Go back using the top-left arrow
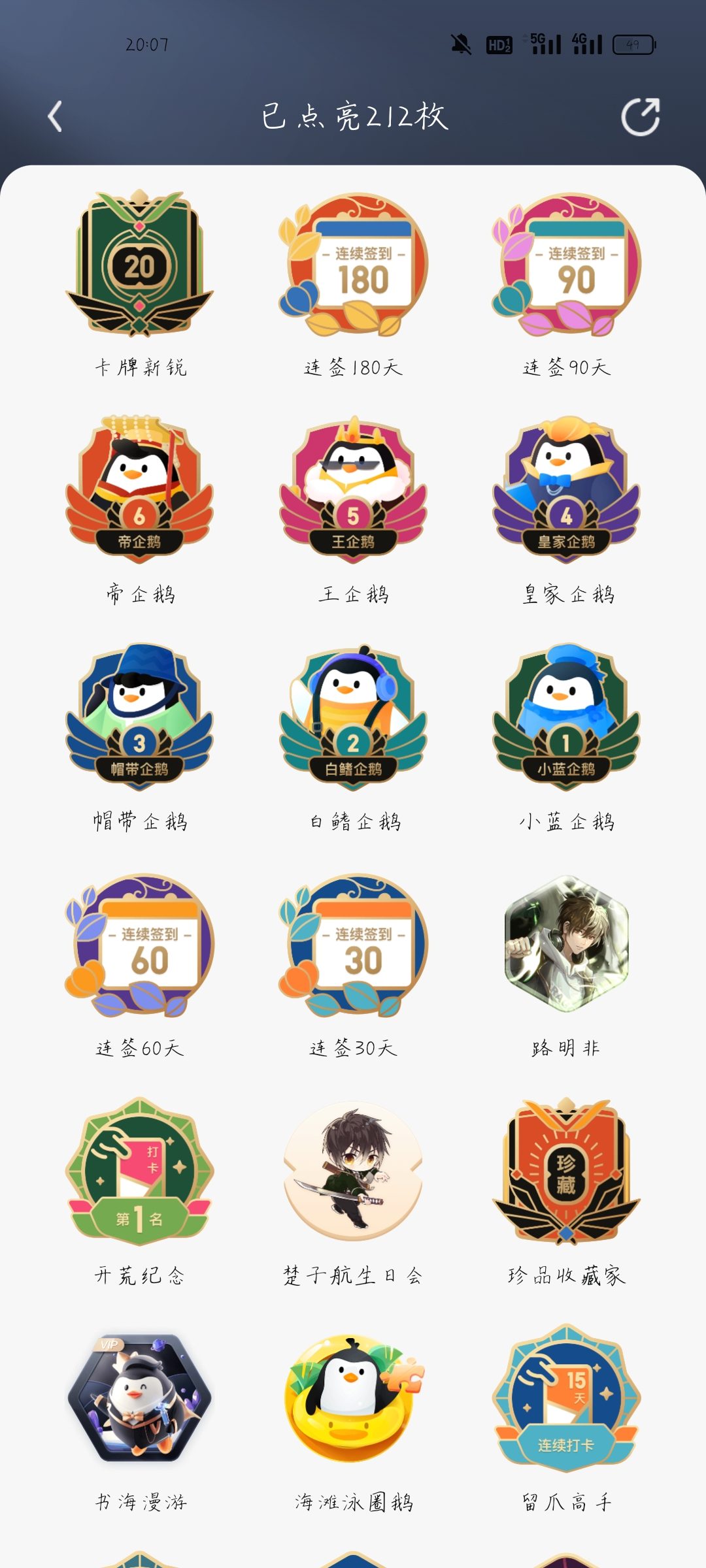 (x=56, y=117)
